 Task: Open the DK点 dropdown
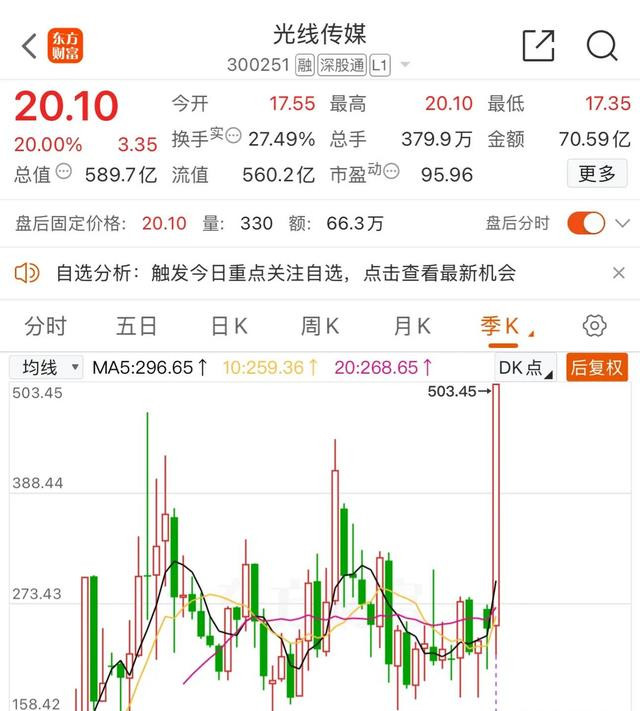pos(526,367)
